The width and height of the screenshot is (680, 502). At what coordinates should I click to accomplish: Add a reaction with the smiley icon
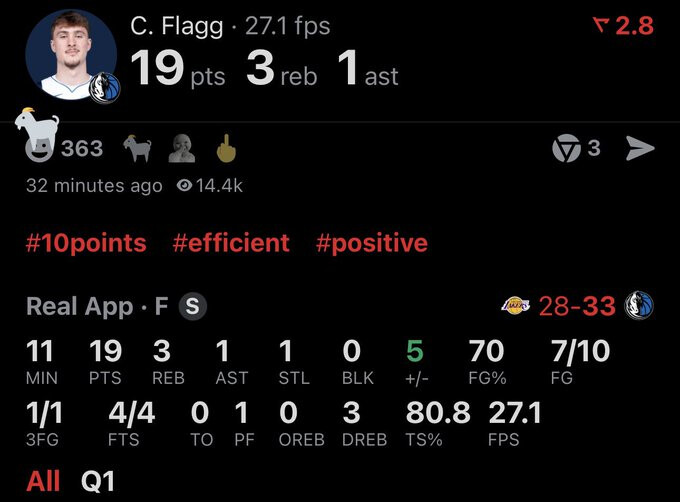coord(40,149)
